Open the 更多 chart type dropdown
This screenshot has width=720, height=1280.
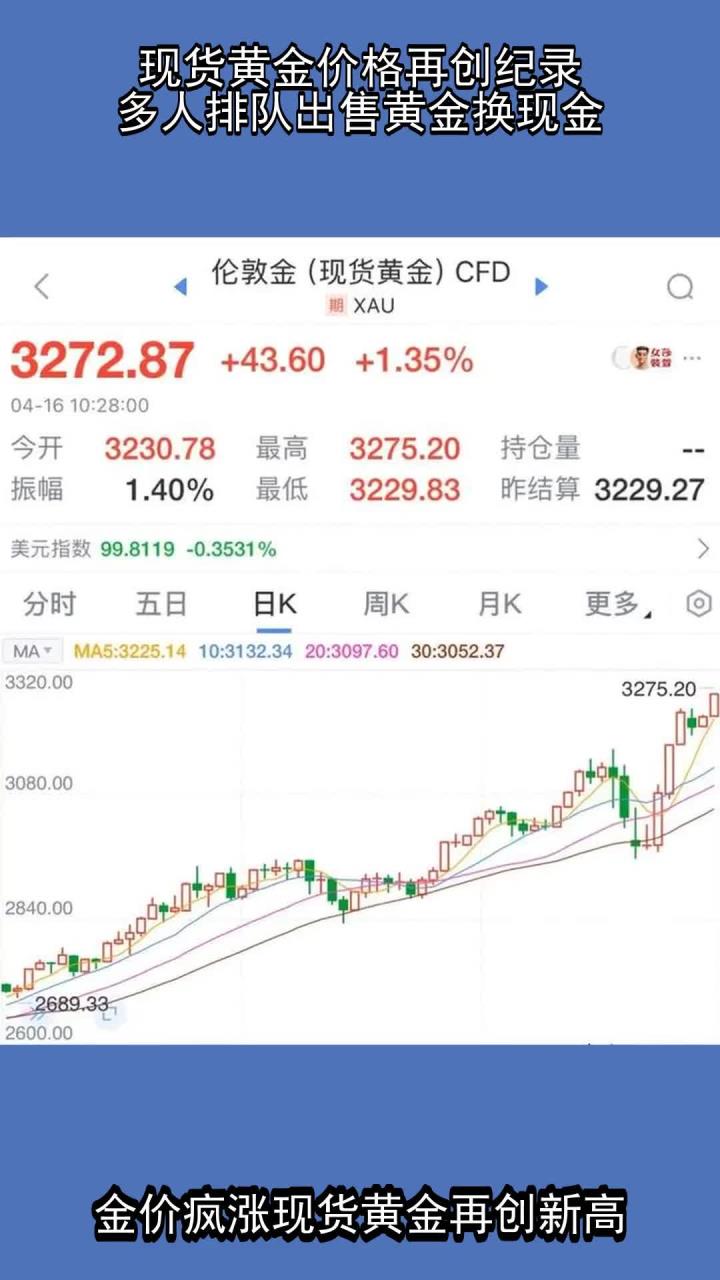click(x=609, y=604)
